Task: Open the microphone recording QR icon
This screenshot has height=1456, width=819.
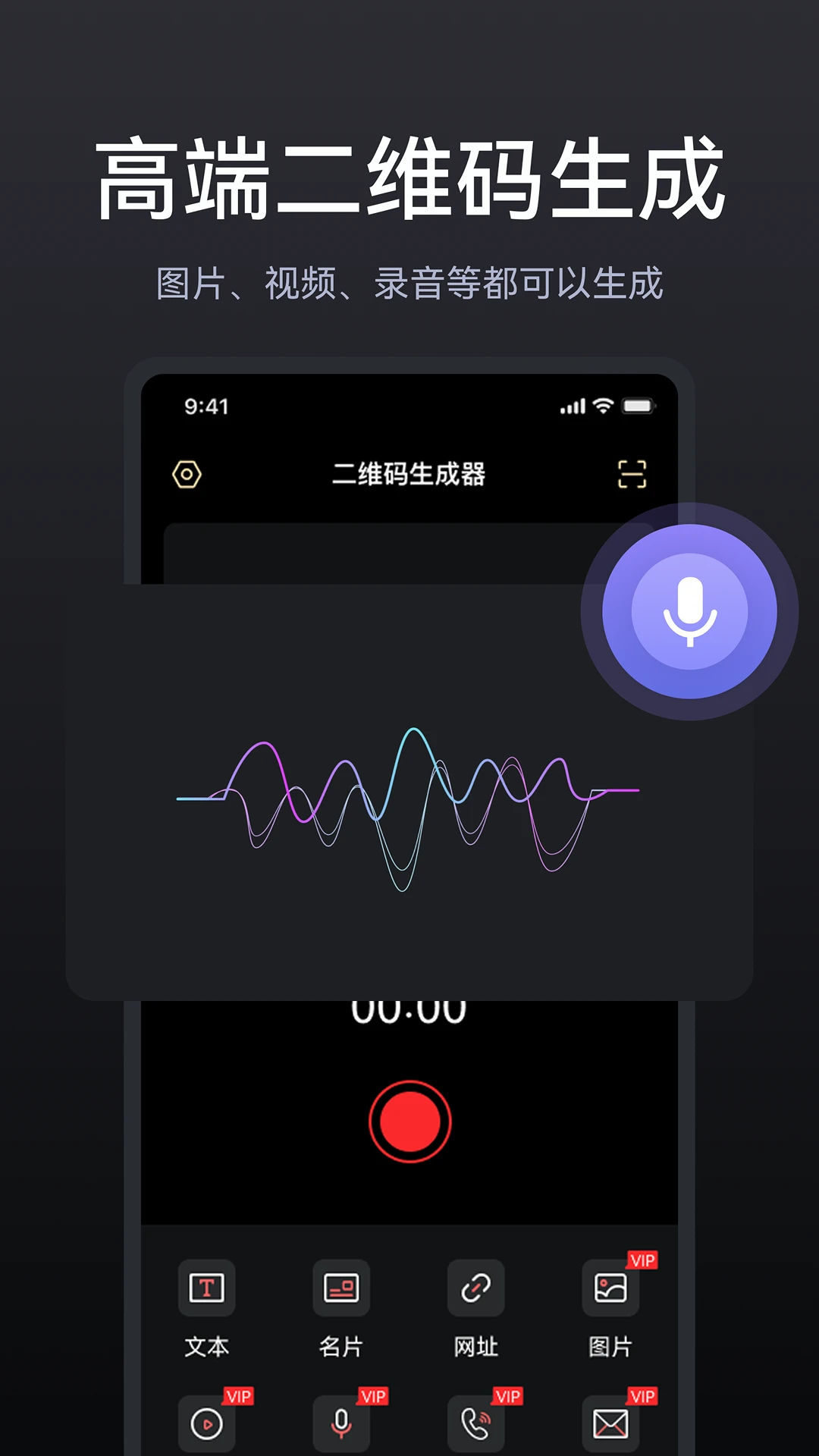Action: point(341,1423)
